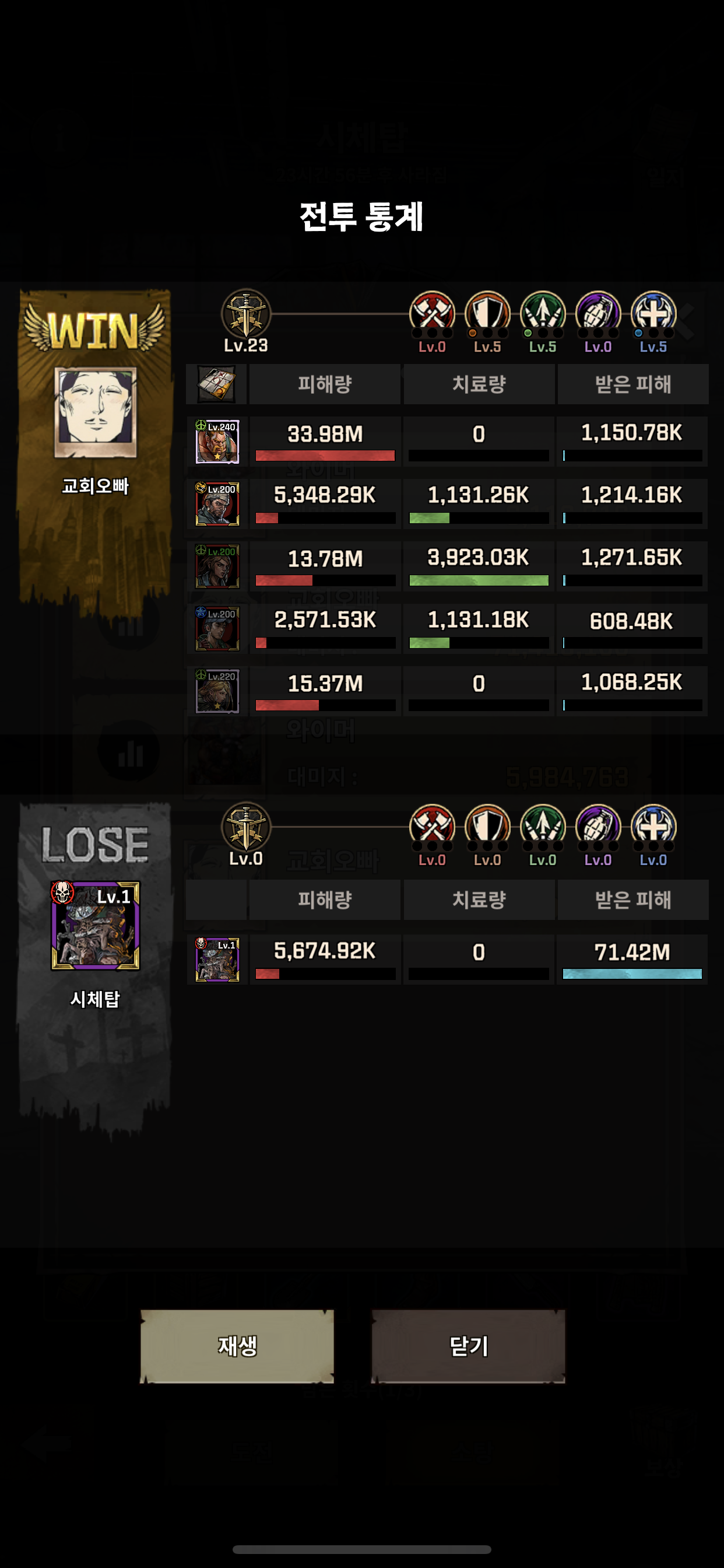Open the Lv.220 hero portrait
Screen dimensions: 724x1568
click(217, 691)
